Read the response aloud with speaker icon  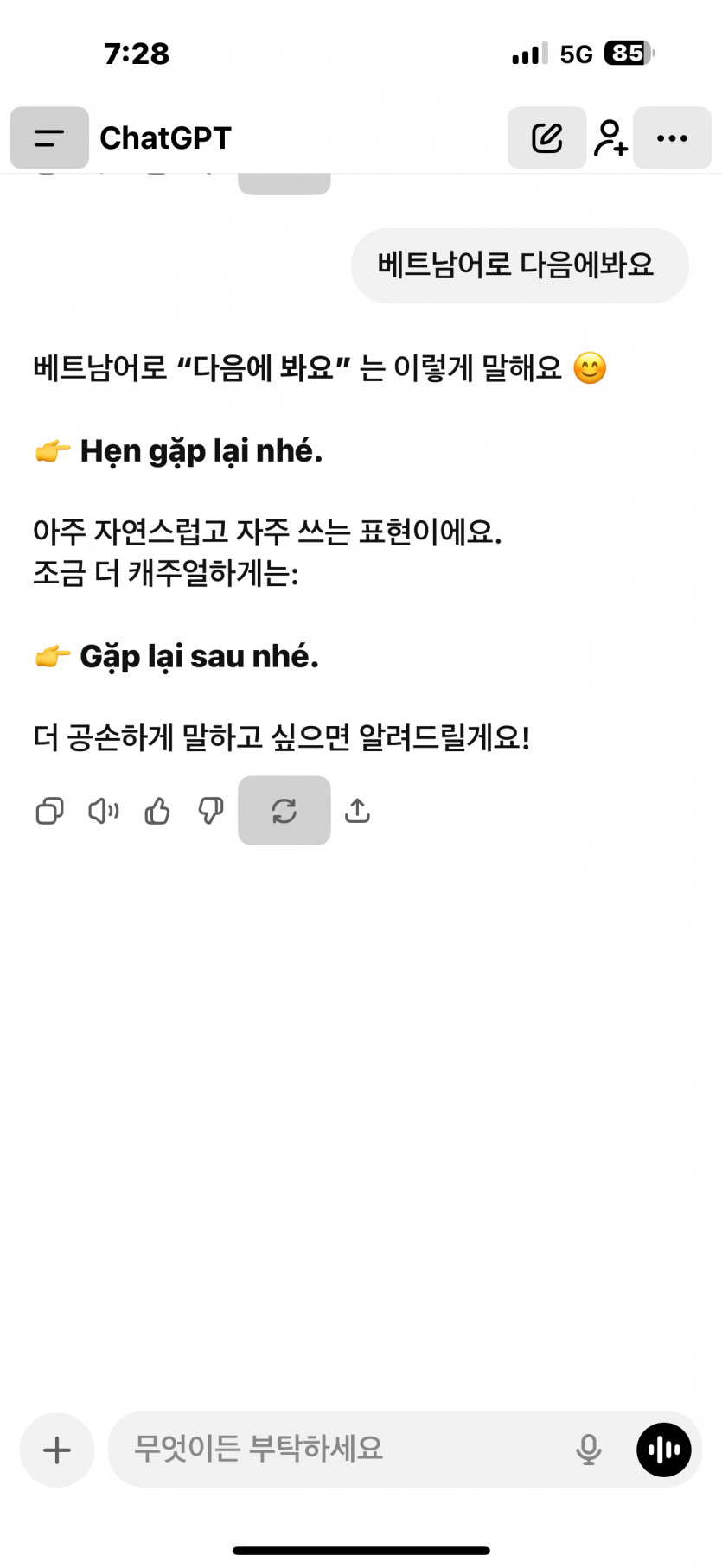(x=104, y=811)
